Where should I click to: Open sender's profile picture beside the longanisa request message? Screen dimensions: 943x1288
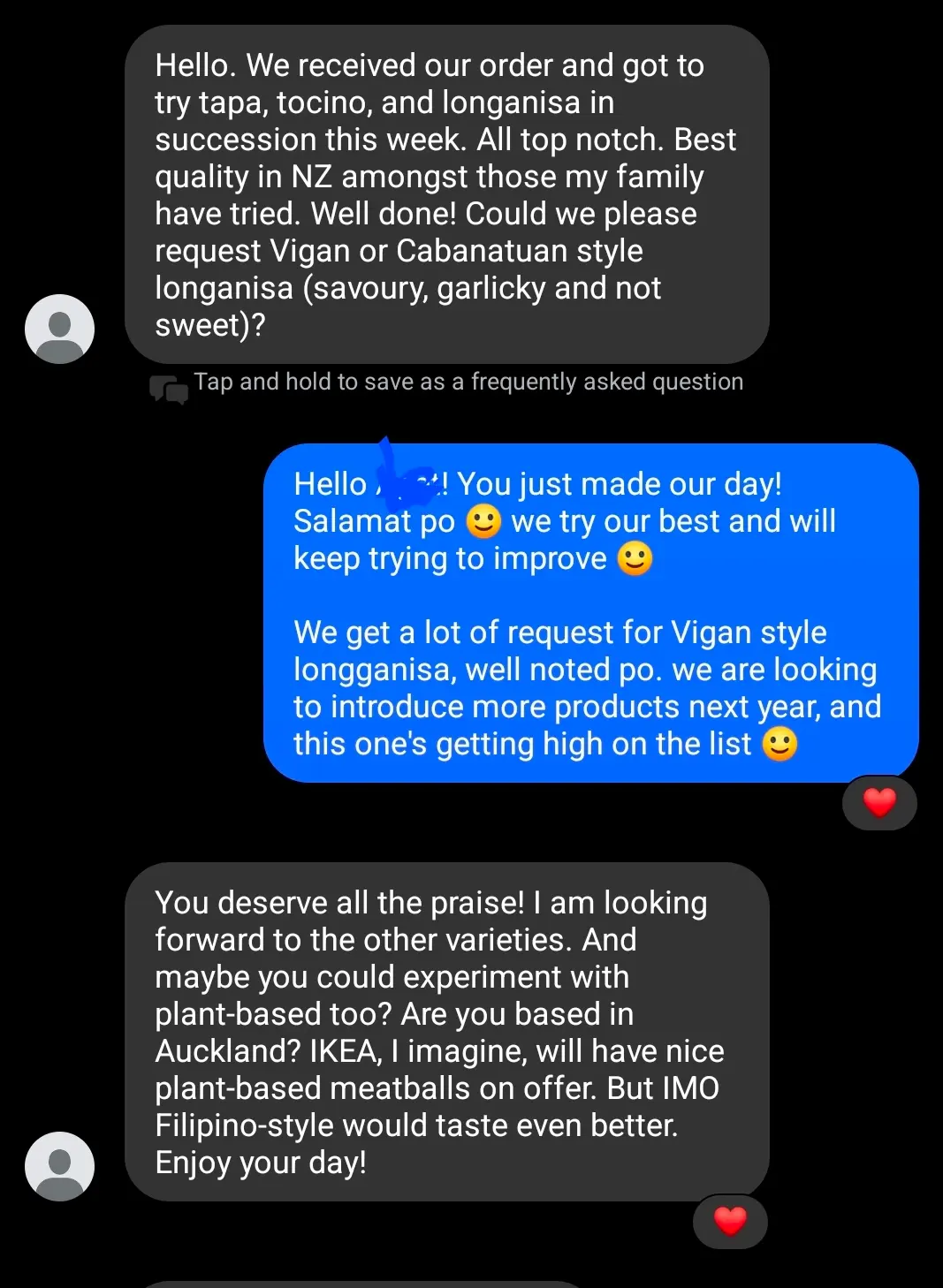(59, 329)
